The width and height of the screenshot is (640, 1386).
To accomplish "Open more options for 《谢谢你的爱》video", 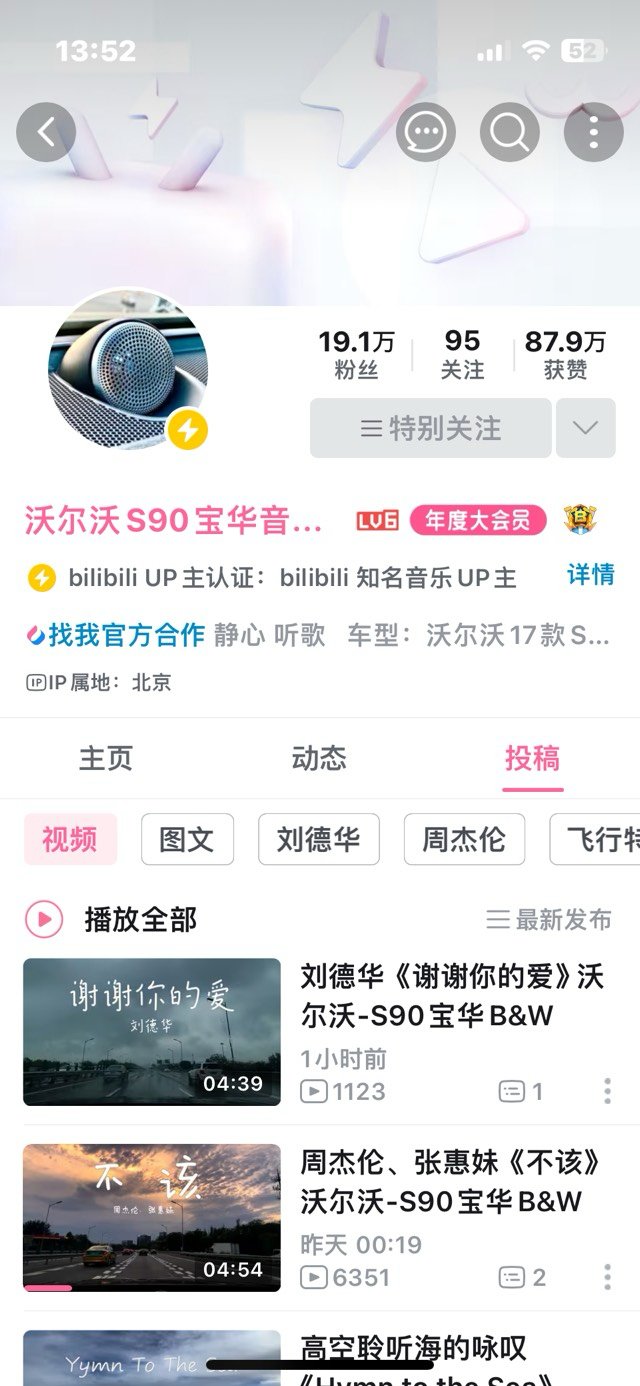I will pos(607,1091).
